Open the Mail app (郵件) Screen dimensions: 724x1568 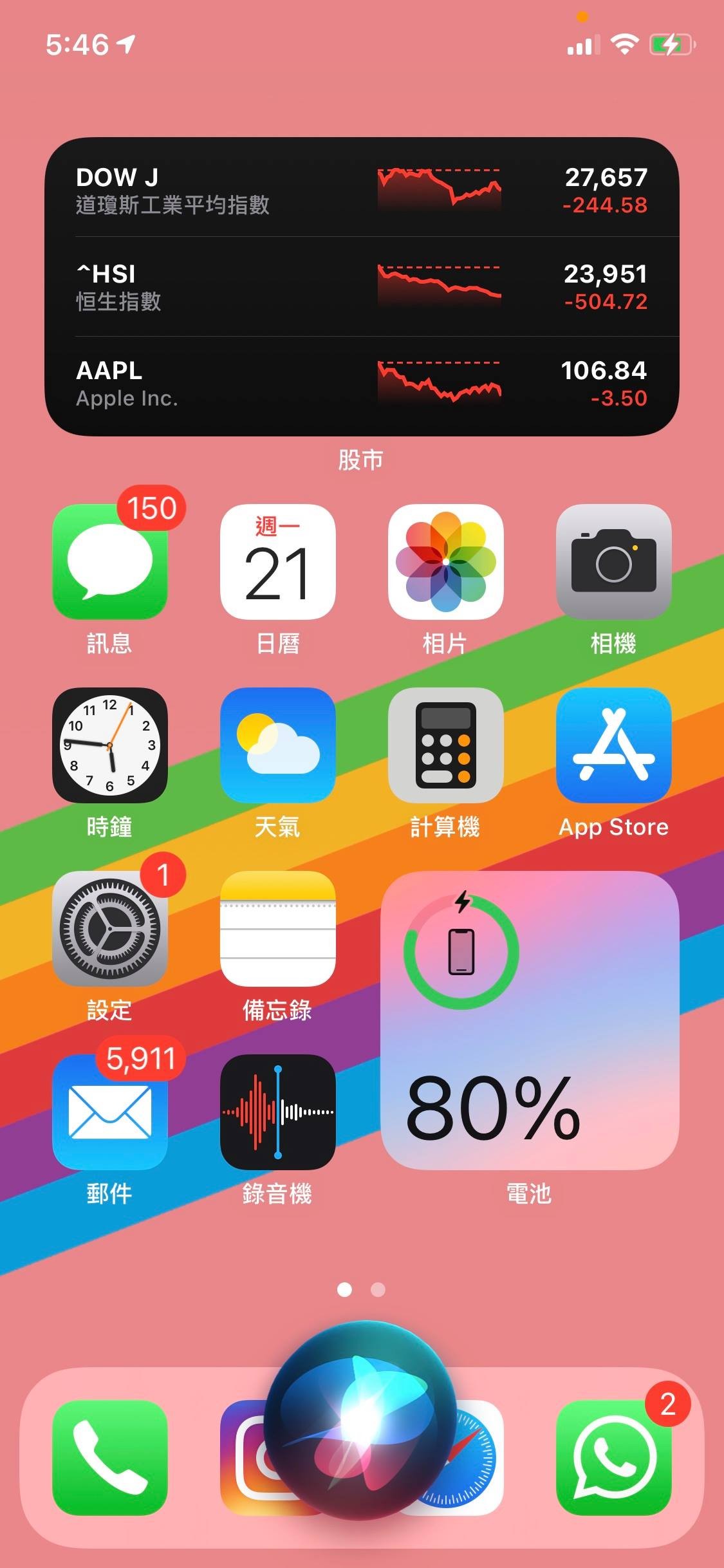(109, 1112)
